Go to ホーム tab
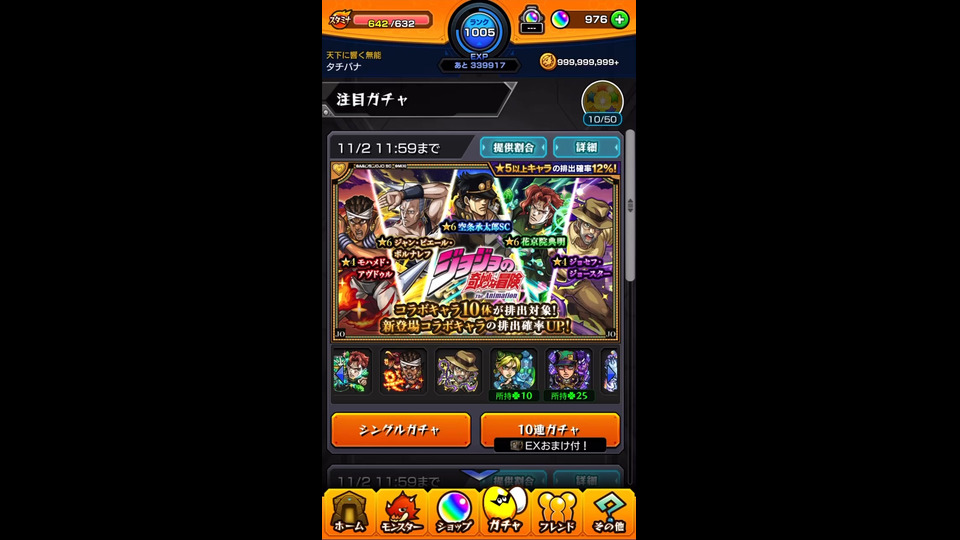 click(x=349, y=513)
